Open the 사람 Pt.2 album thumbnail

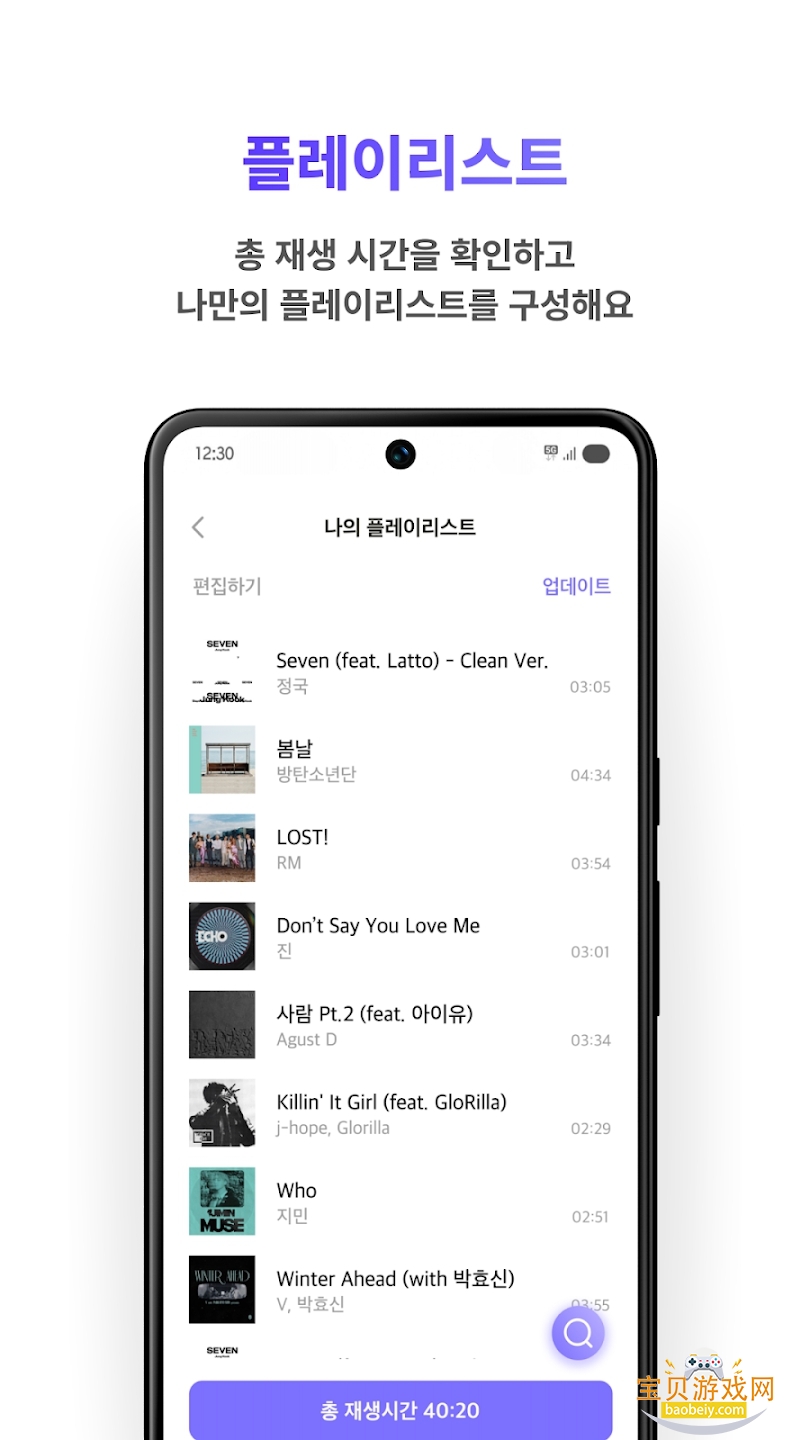coord(222,1024)
